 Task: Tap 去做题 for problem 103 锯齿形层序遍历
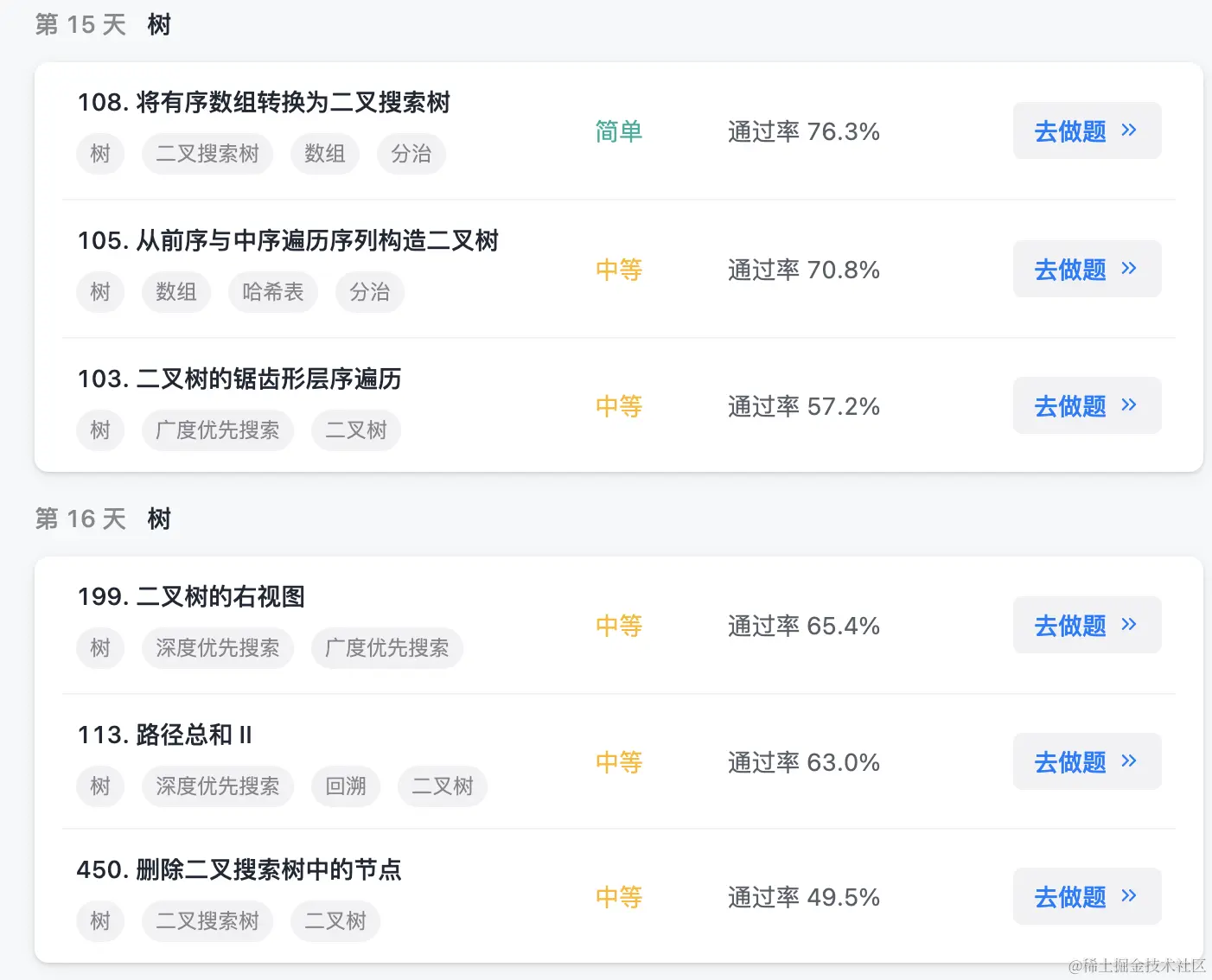[x=1086, y=406]
